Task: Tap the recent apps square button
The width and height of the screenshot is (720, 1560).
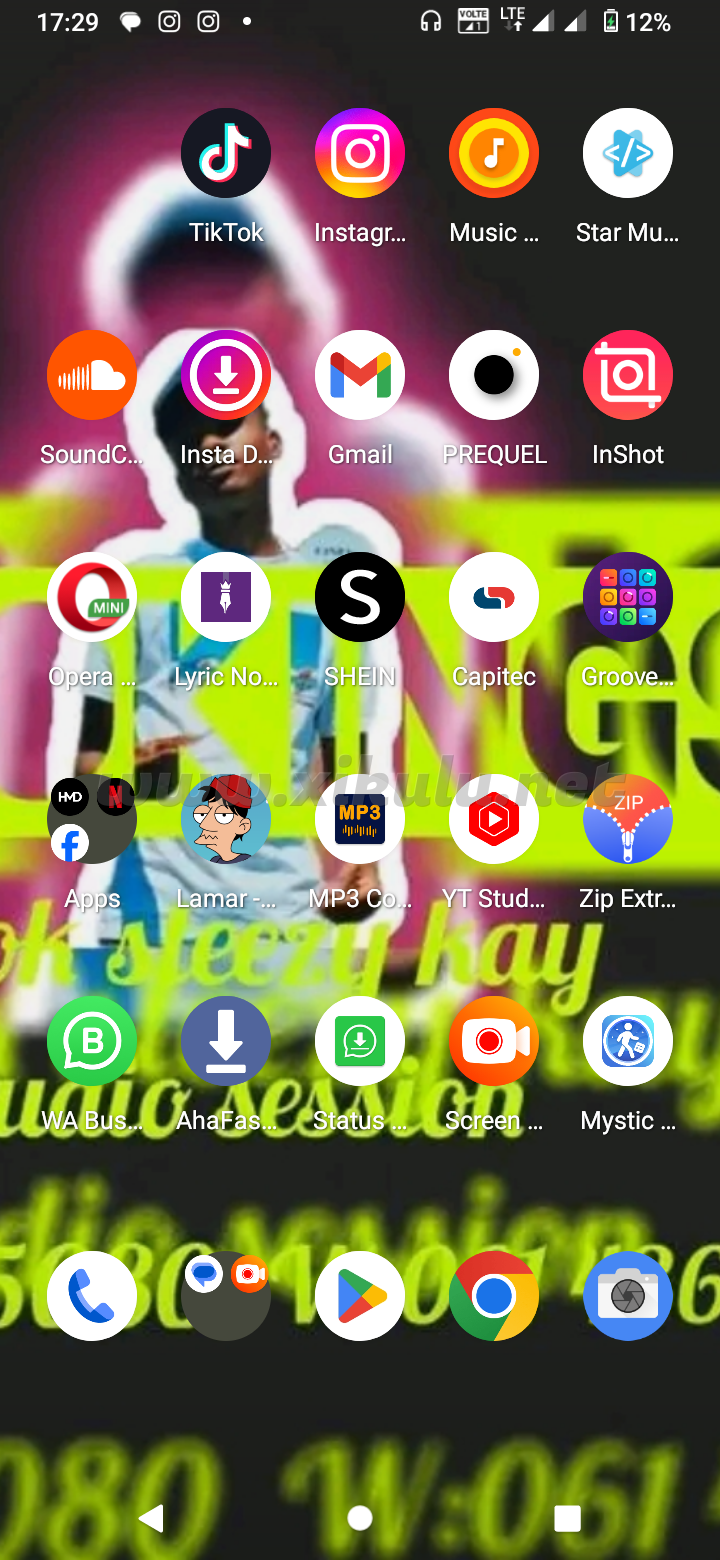Action: pyautogui.click(x=567, y=1518)
